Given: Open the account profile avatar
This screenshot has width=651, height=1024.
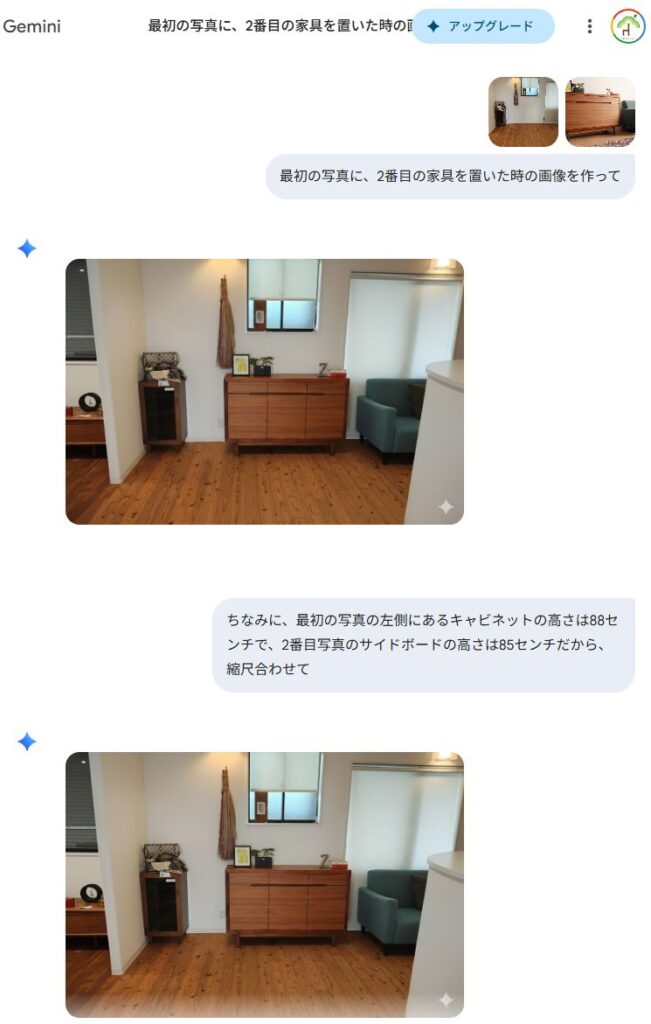Looking at the screenshot, I should pyautogui.click(x=628, y=27).
